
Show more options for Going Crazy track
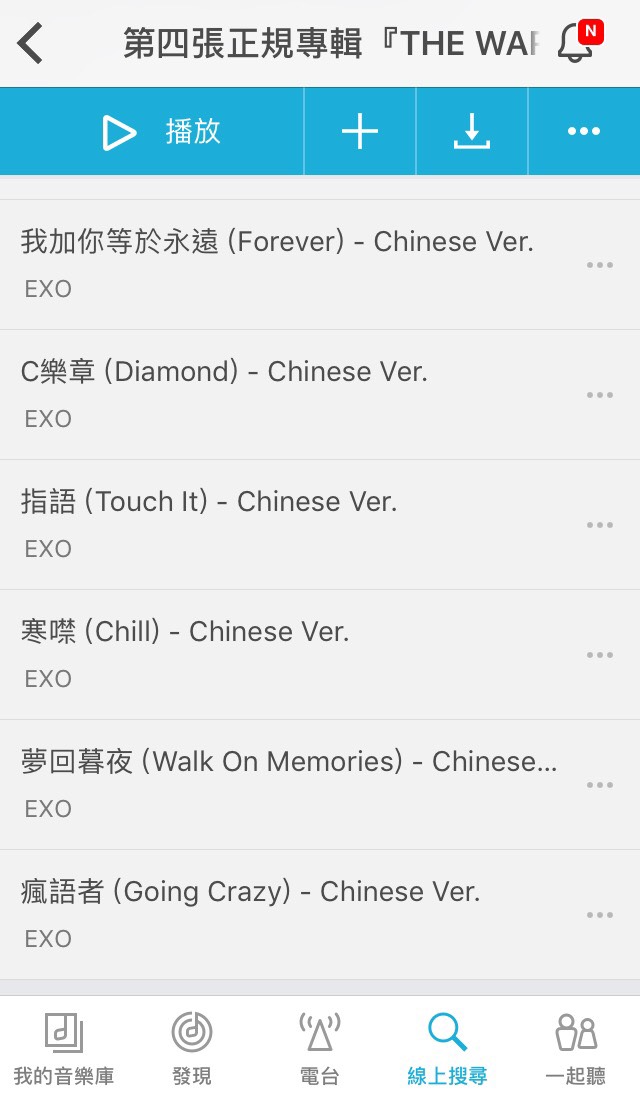coord(600,915)
